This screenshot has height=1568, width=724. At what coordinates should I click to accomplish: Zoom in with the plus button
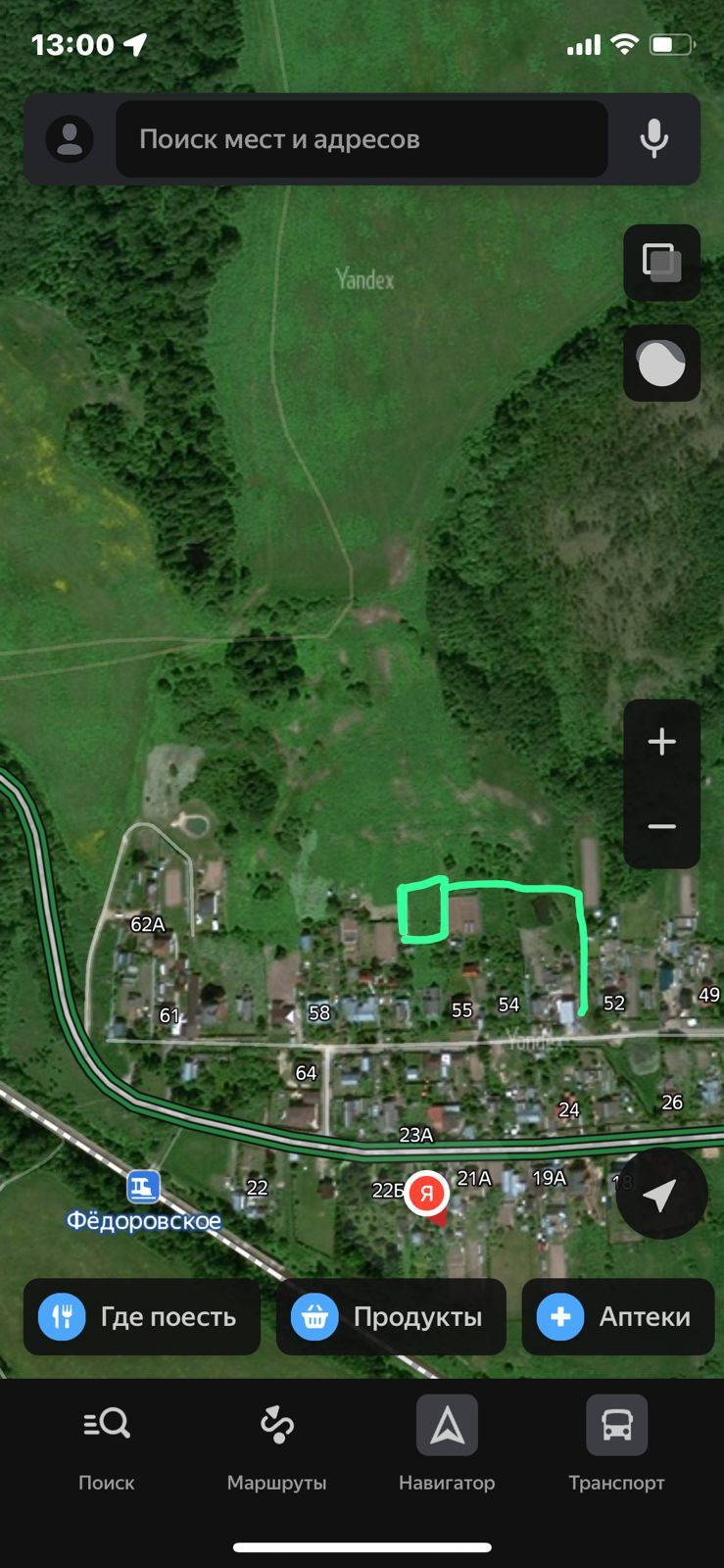[661, 741]
